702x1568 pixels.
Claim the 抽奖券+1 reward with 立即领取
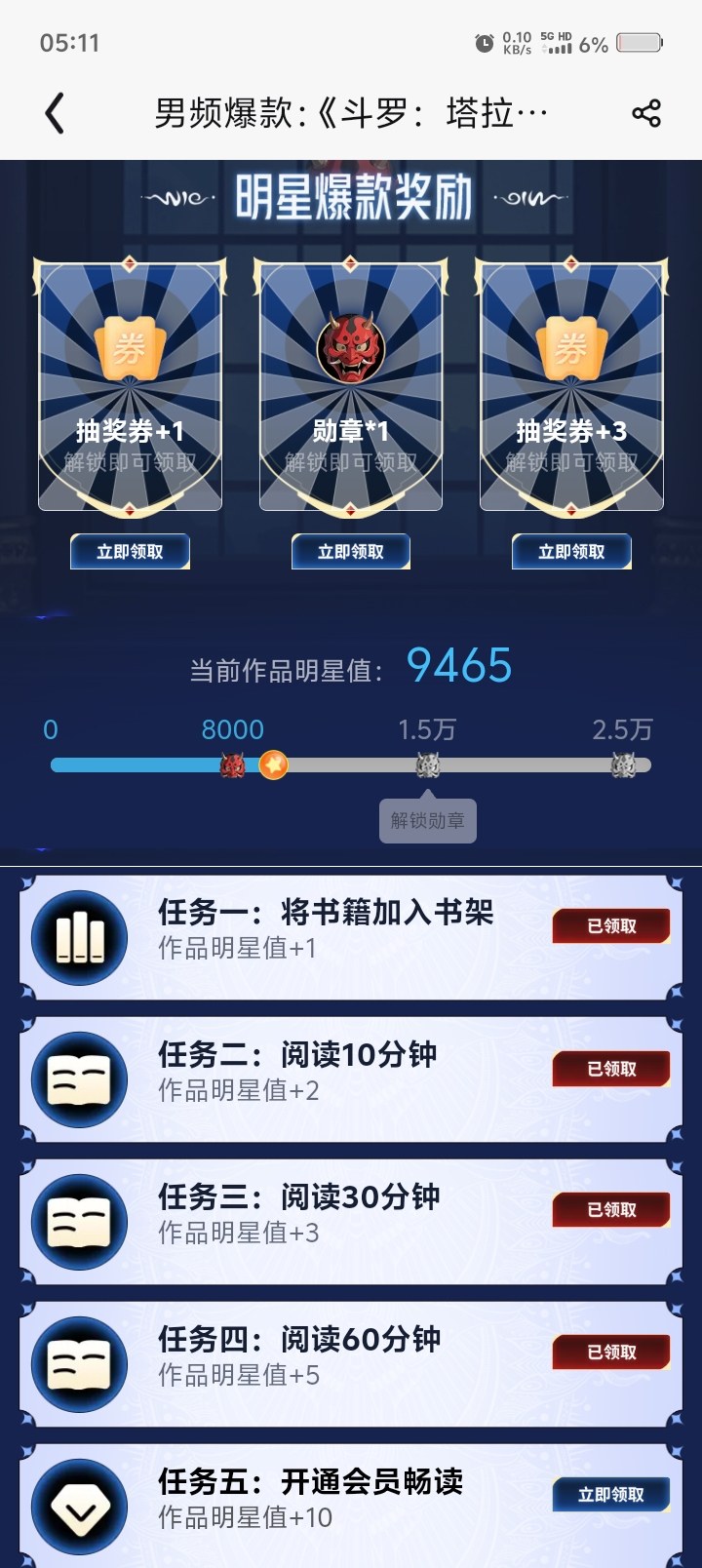click(130, 552)
